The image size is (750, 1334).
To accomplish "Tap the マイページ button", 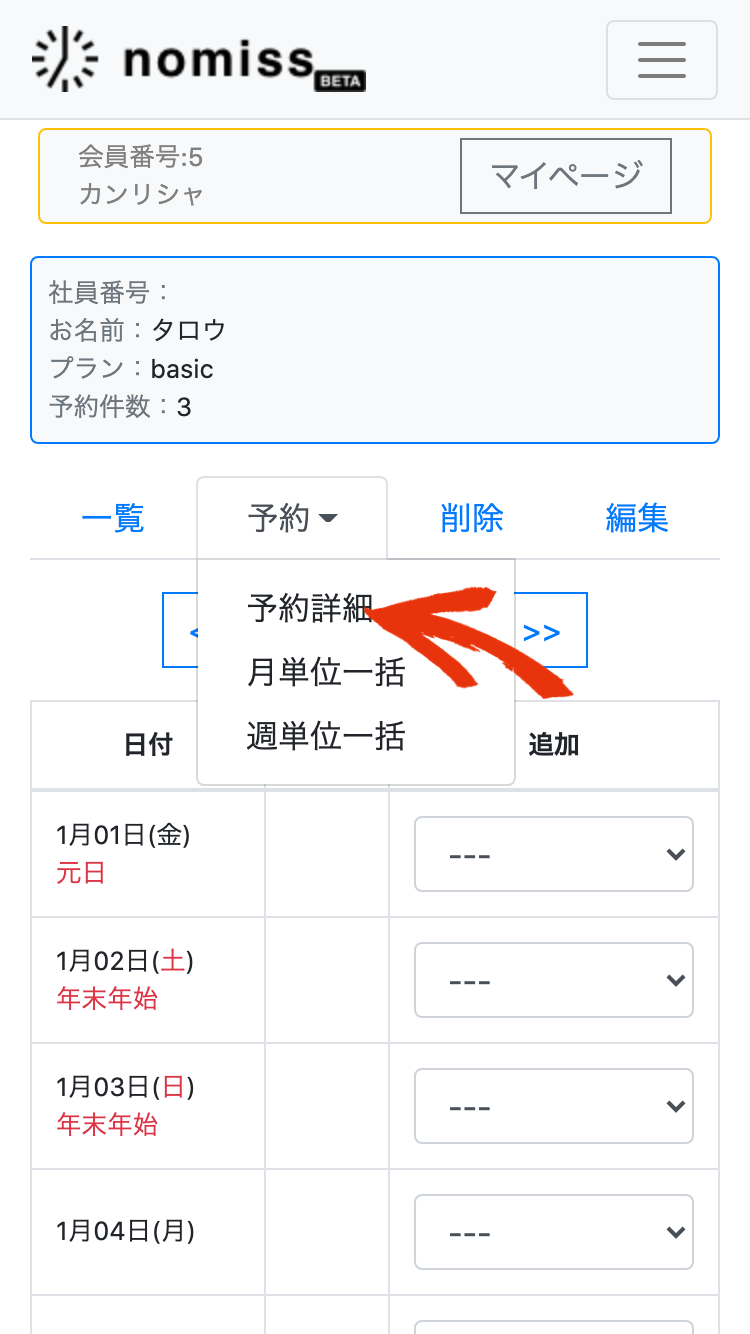I will point(566,176).
